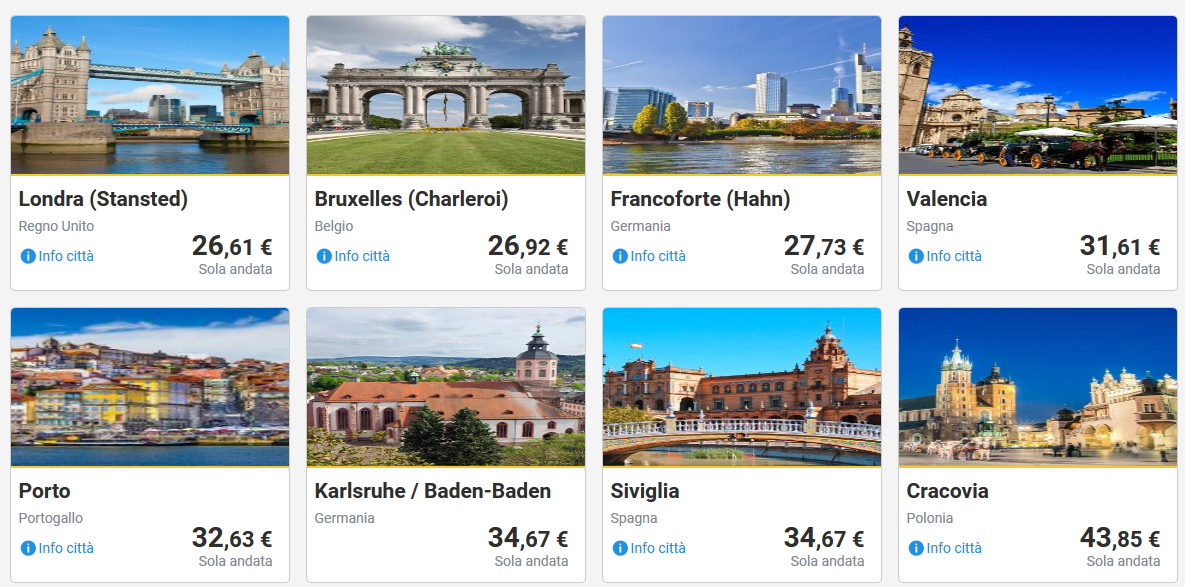Open the Karlsruhe / Baden-Baden card
The image size is (1185, 587).
click(446, 400)
